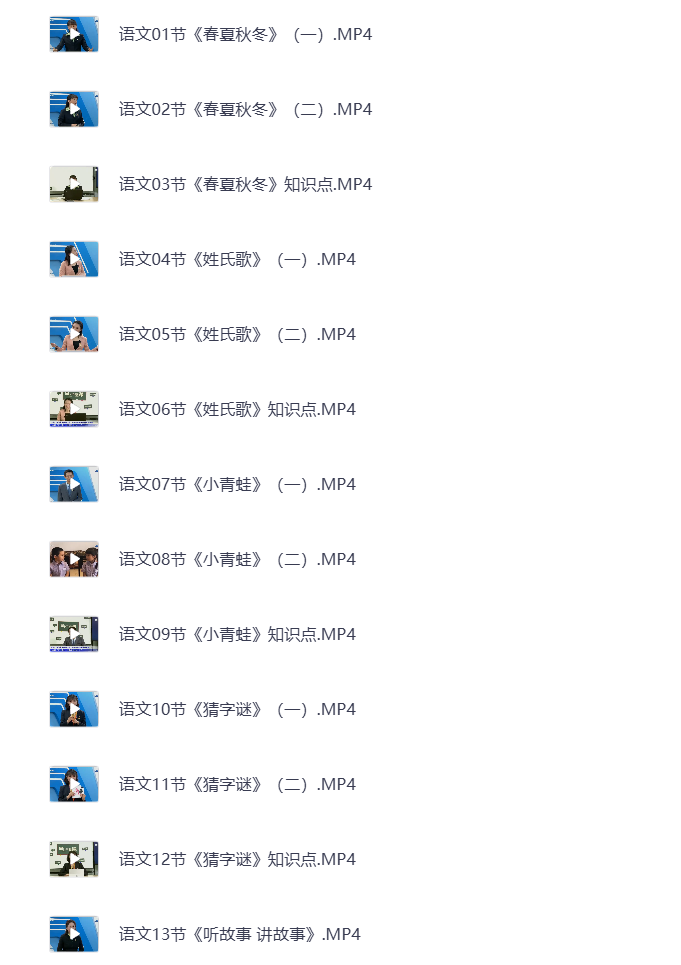Play 语文12节《猜字谜》知识点.MP4

pyautogui.click(x=237, y=859)
